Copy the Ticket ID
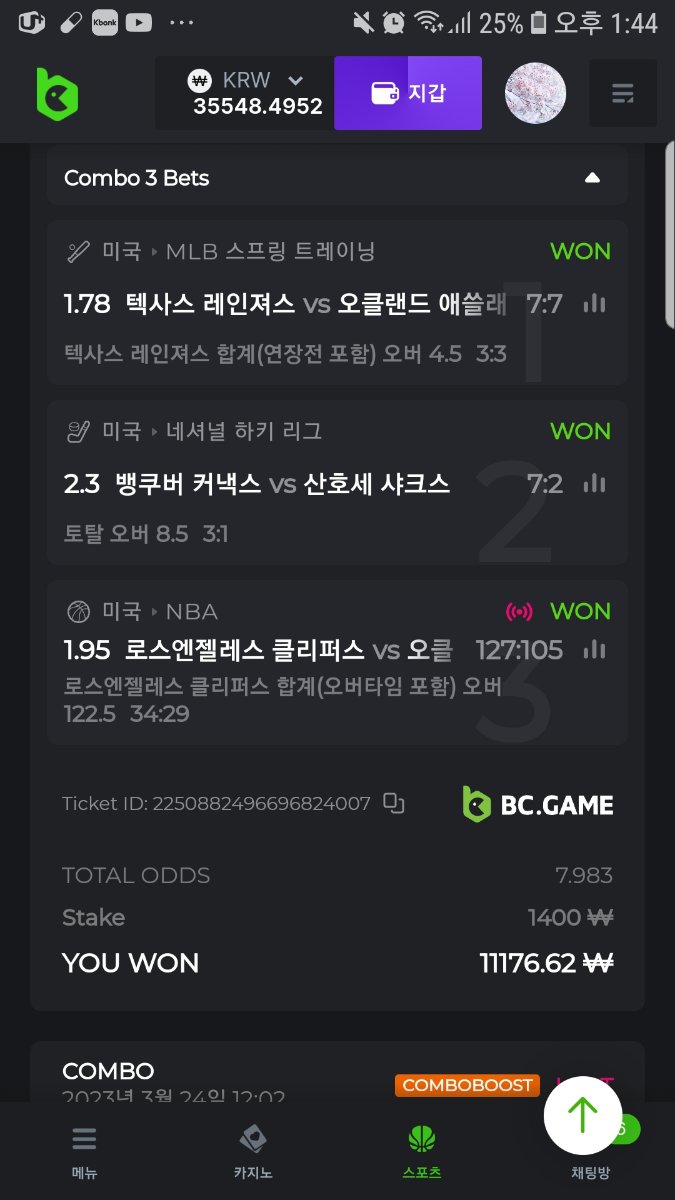 (394, 803)
